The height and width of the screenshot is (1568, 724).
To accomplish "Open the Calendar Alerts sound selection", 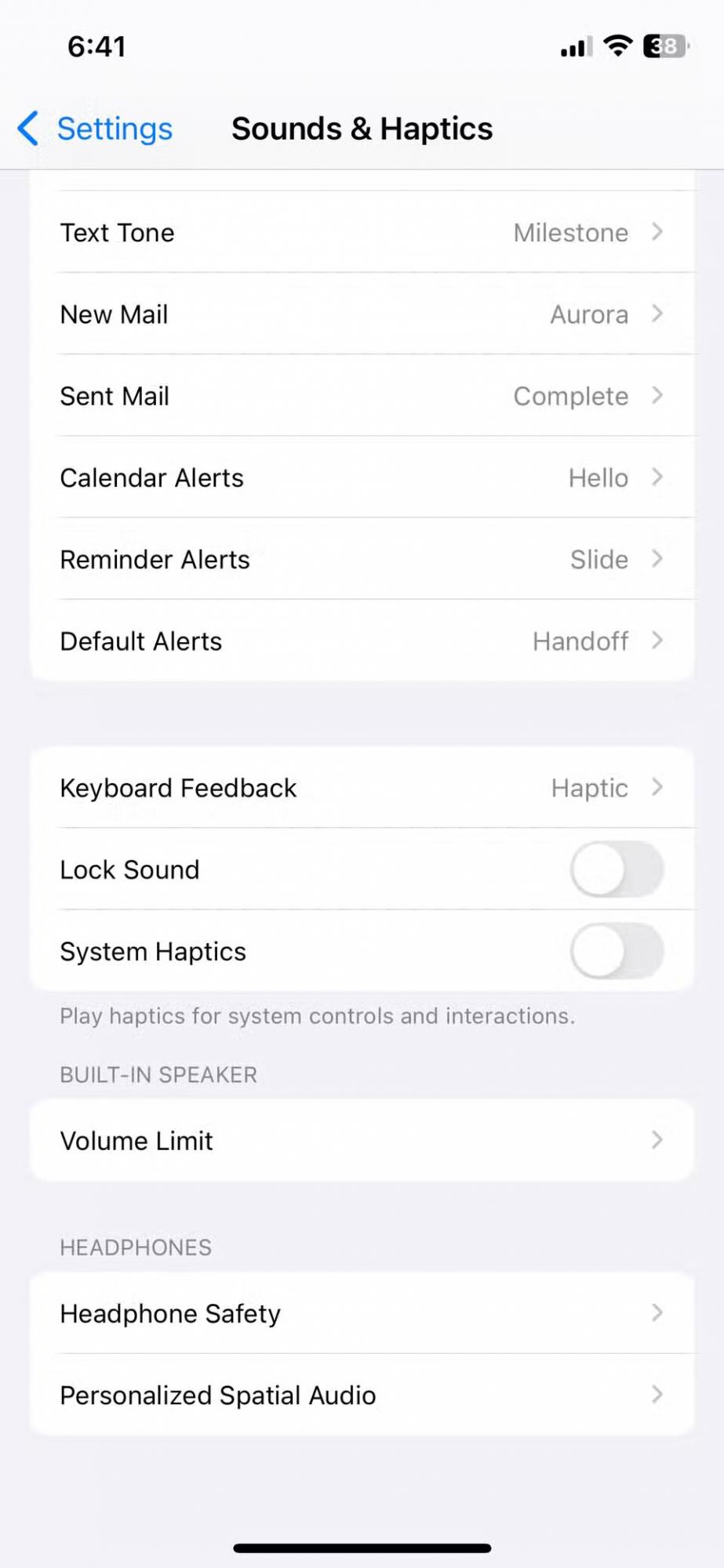I will [x=361, y=477].
